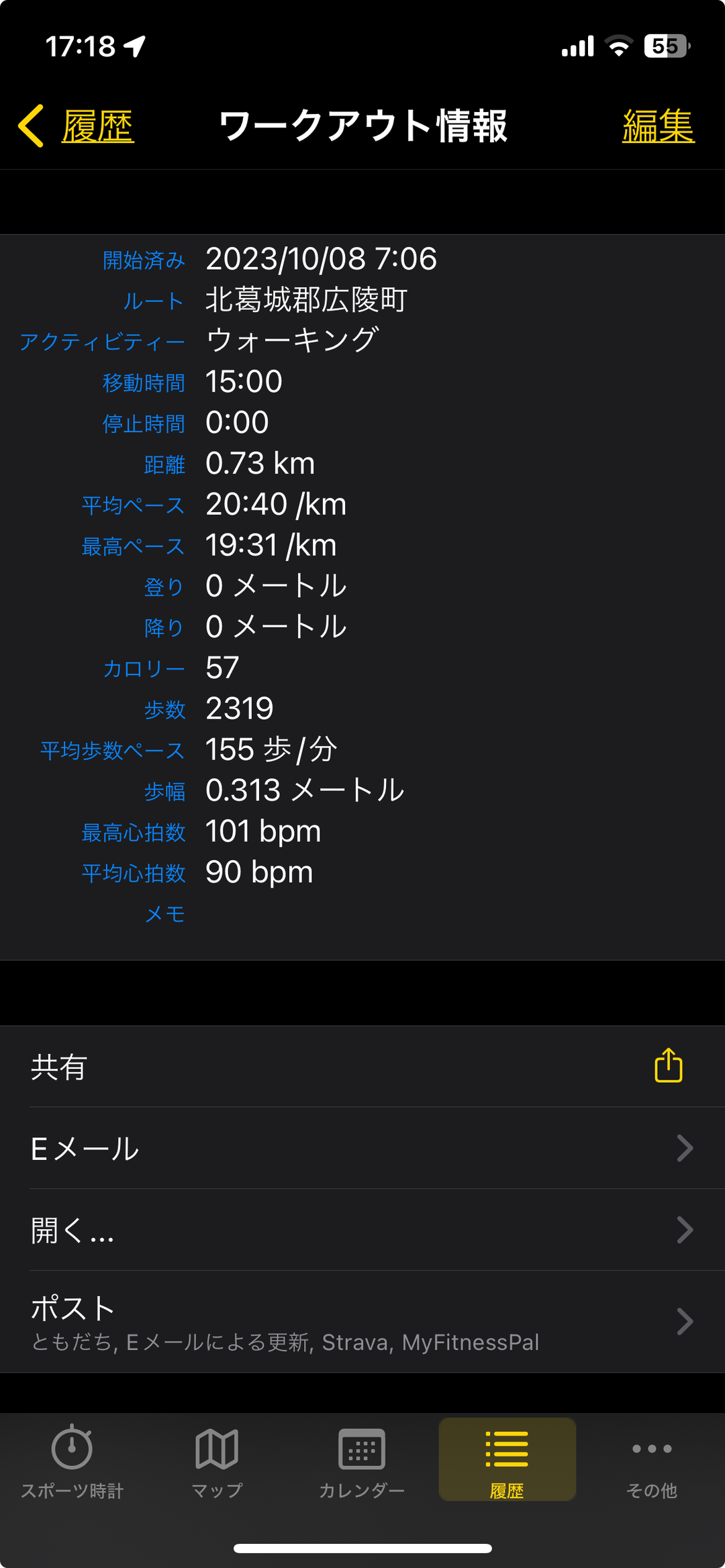
Task: Select the 開く… row
Action: click(x=362, y=1230)
